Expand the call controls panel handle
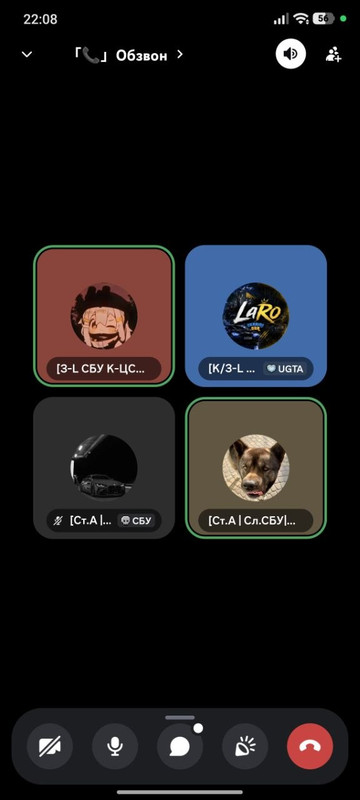Viewport: 360px width, 800px height. coord(180,717)
